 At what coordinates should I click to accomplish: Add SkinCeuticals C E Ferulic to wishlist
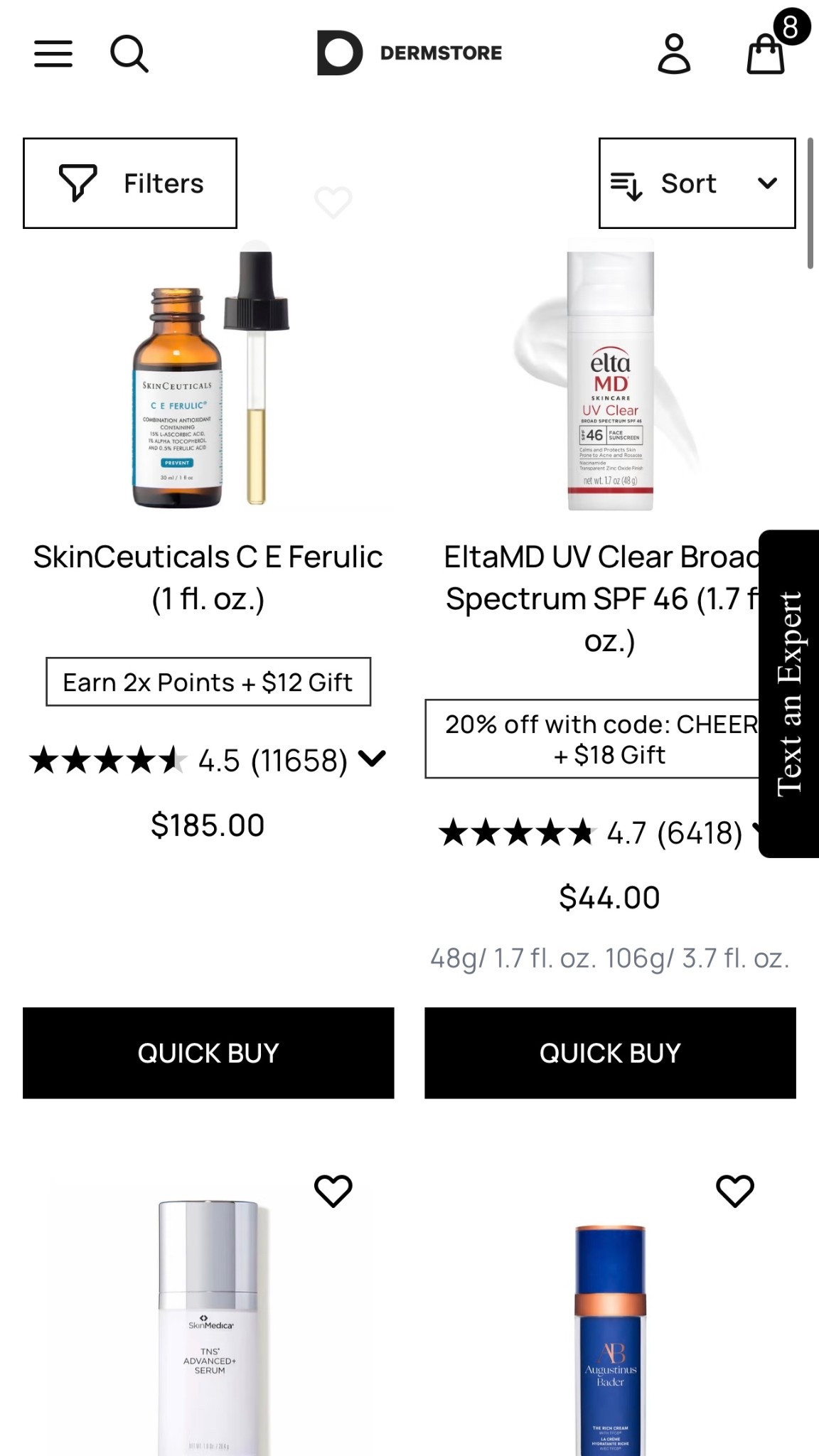point(333,203)
